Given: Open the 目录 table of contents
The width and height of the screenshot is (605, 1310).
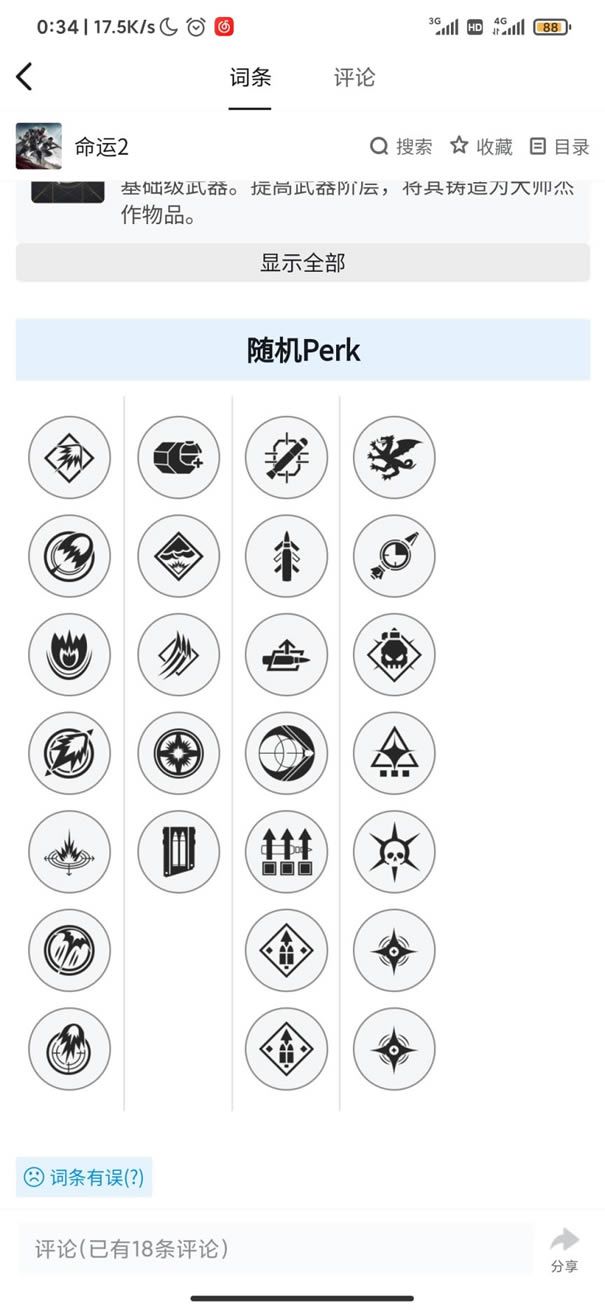Looking at the screenshot, I should (559, 147).
